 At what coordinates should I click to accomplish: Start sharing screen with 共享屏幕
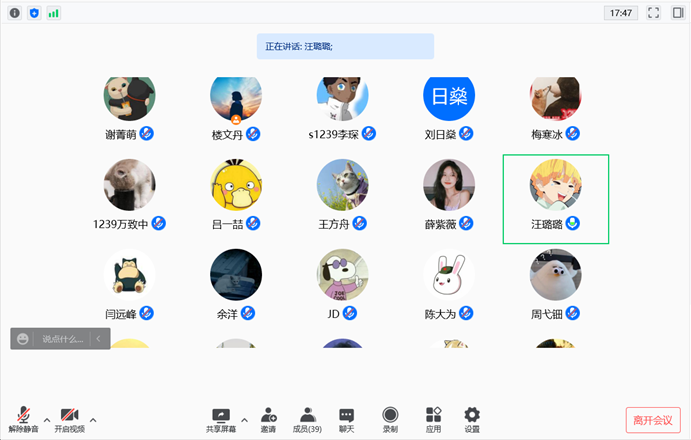click(x=221, y=419)
